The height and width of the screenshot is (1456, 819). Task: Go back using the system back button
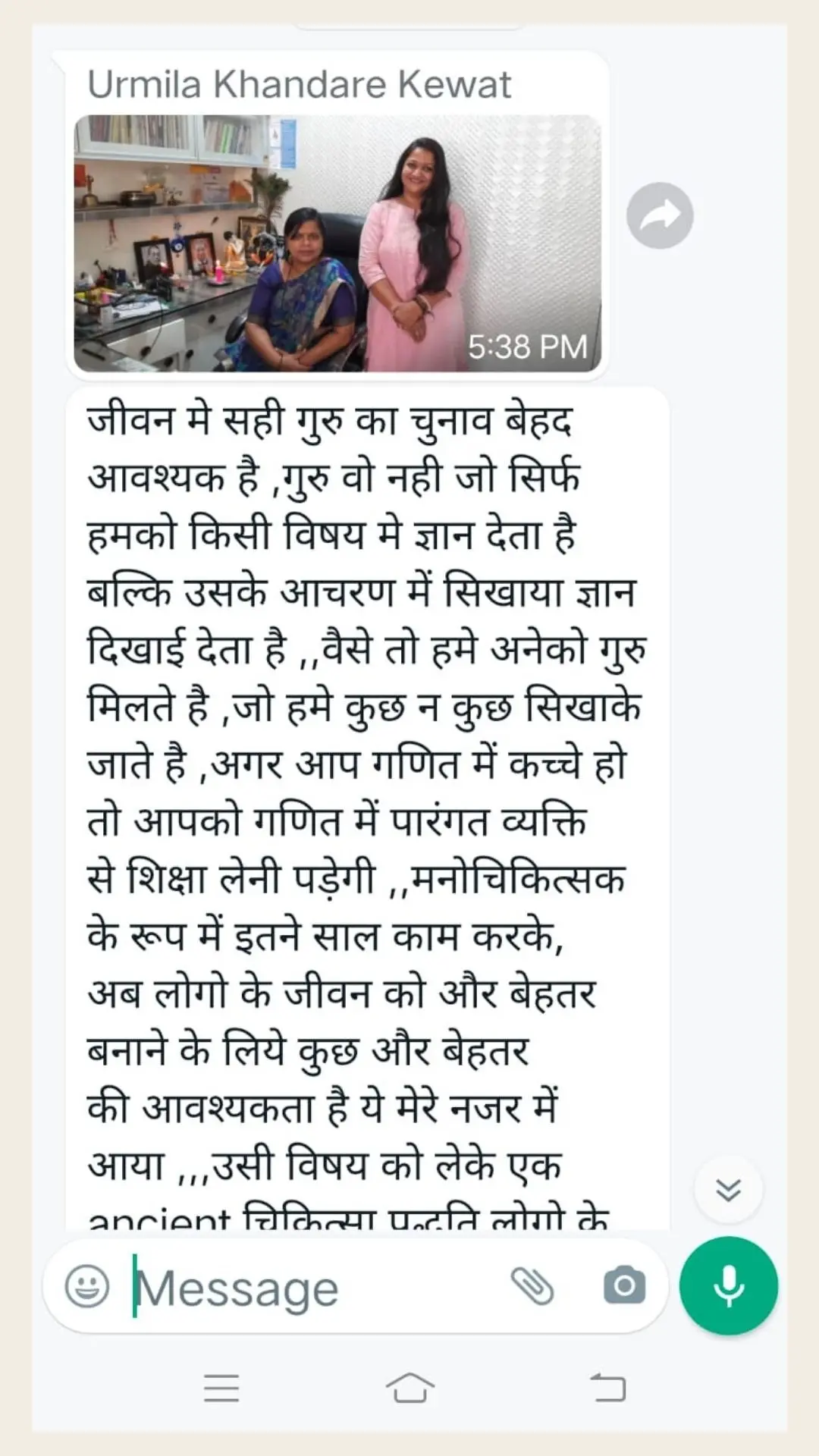point(607,1387)
